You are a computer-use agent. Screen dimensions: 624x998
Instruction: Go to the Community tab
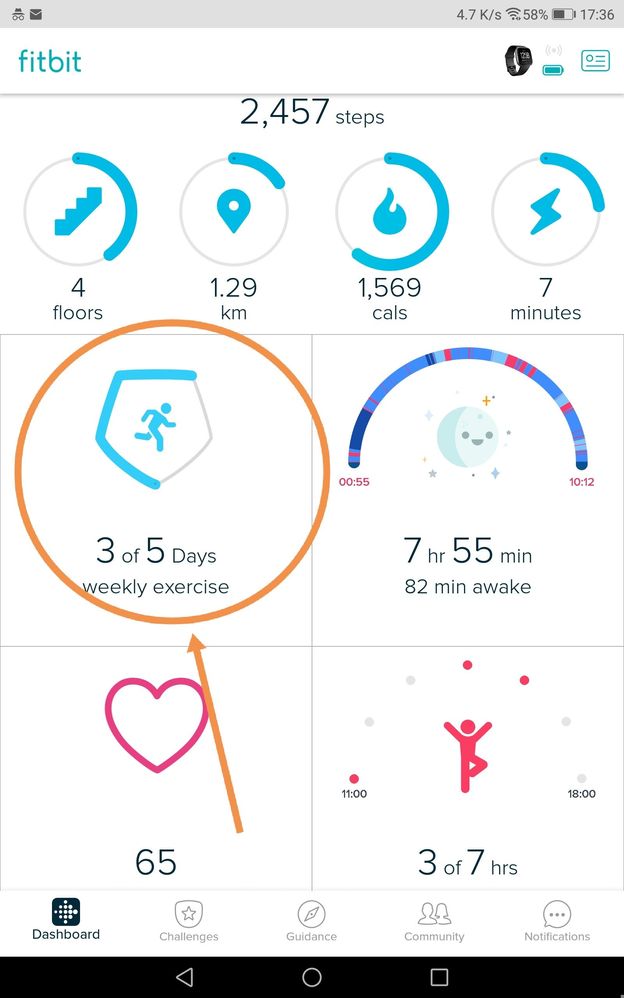pos(434,920)
